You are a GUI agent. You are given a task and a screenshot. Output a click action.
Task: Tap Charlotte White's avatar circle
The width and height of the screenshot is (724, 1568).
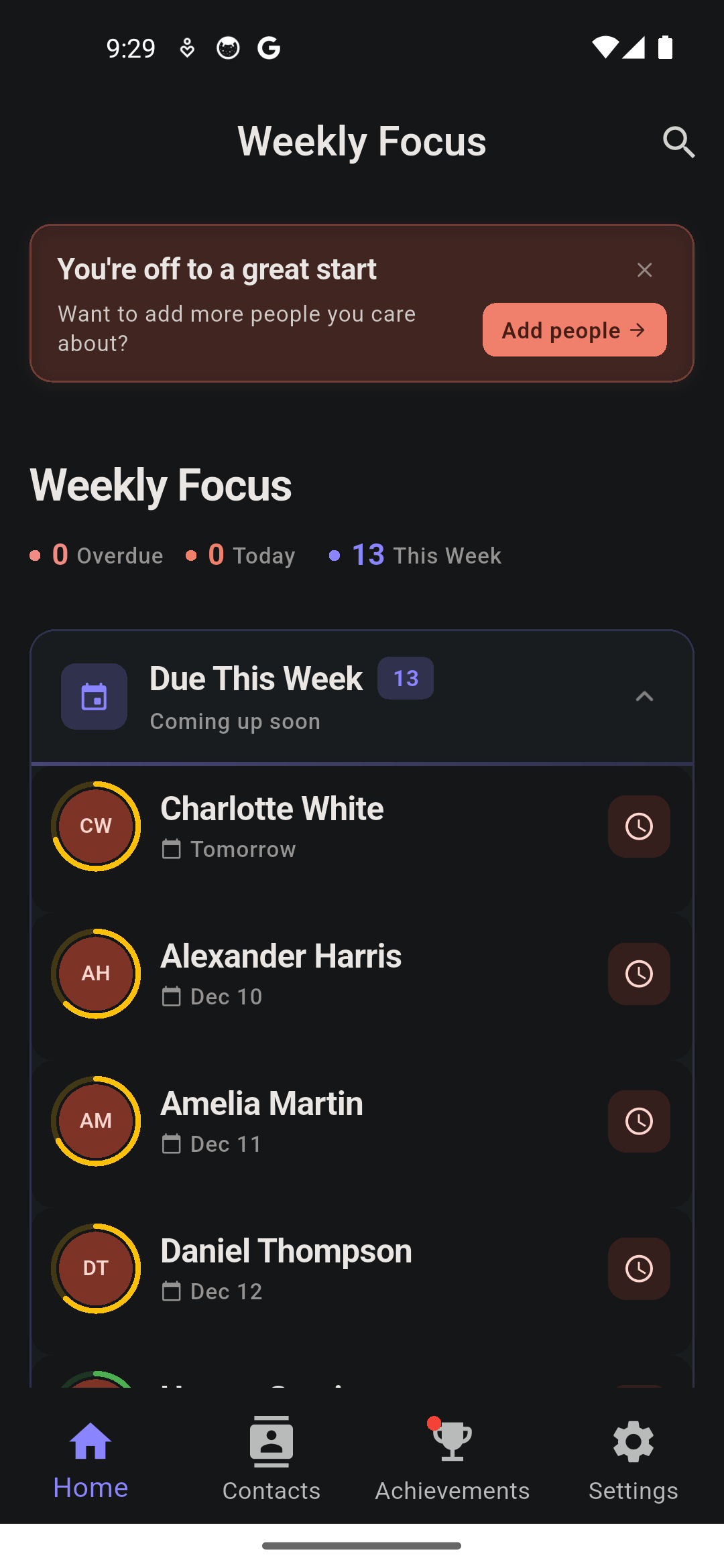tap(96, 826)
